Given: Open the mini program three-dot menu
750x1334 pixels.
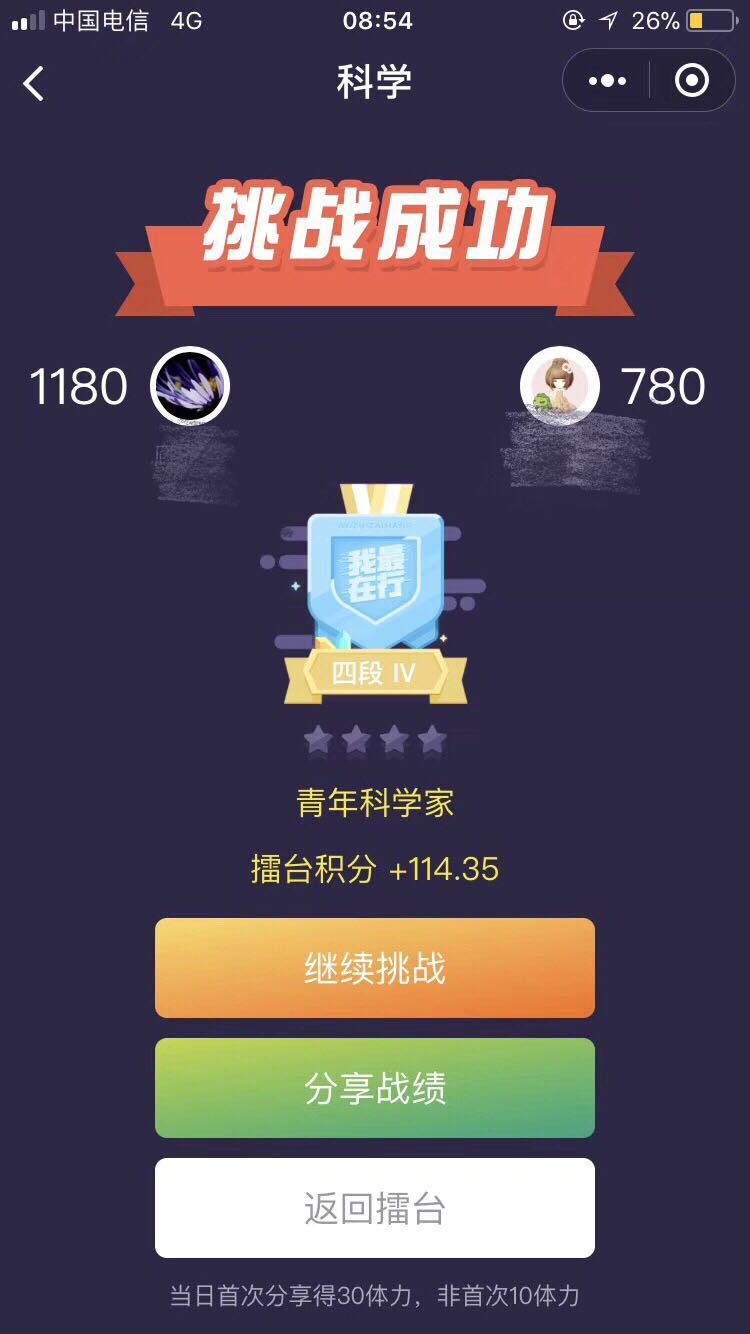Looking at the screenshot, I should click(607, 81).
